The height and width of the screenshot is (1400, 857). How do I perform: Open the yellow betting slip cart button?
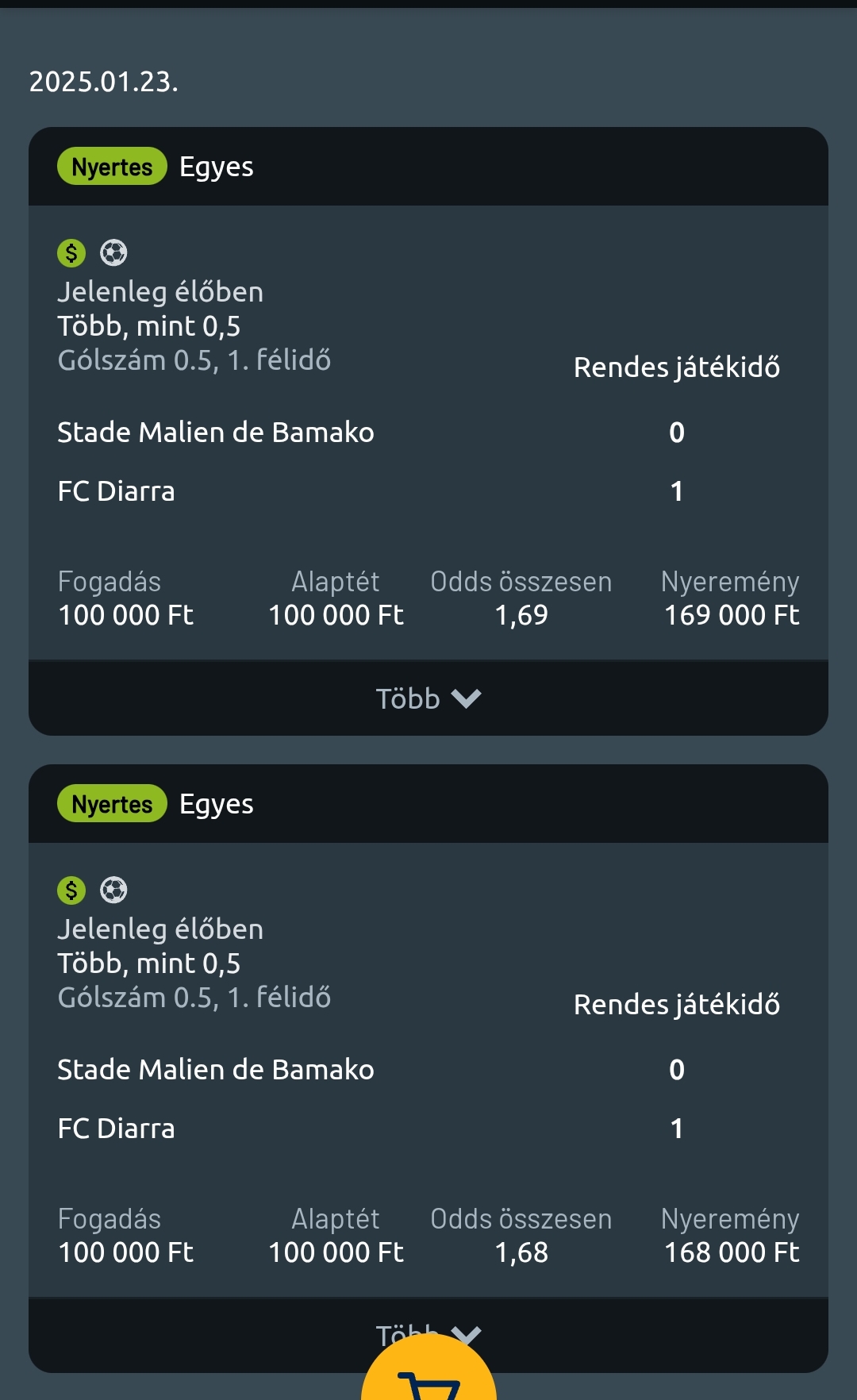428,1371
